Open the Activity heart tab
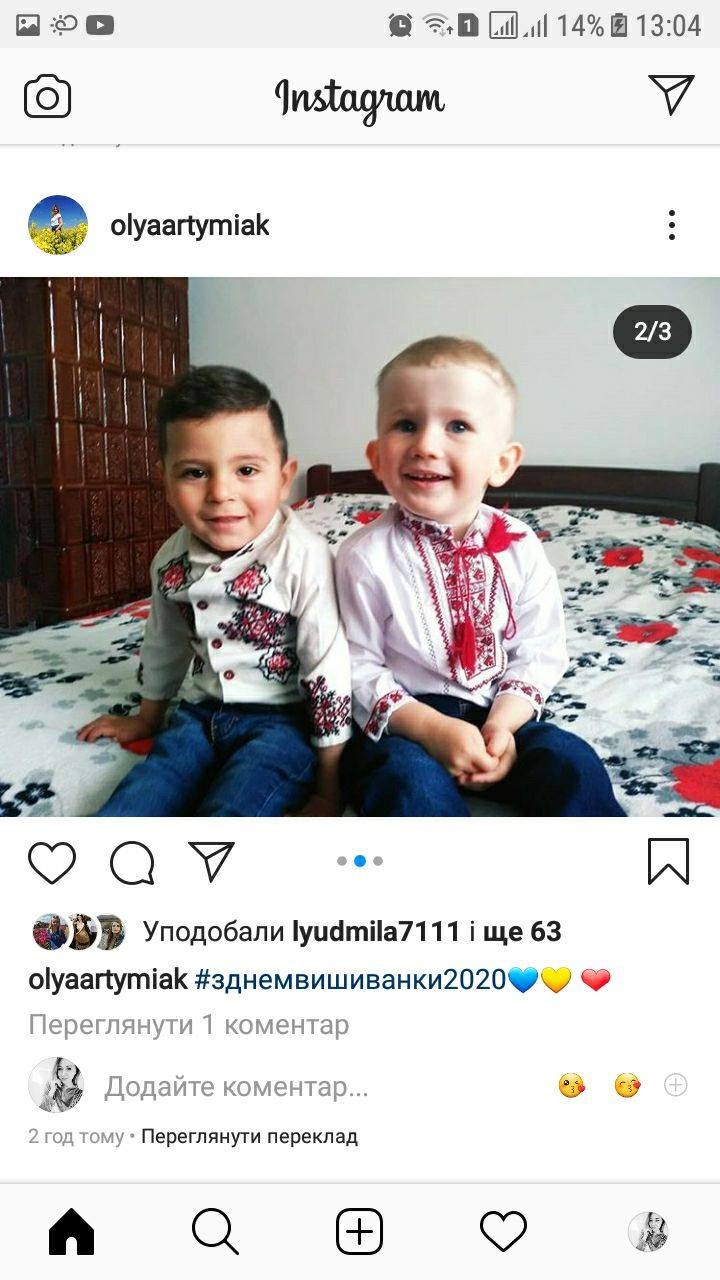This screenshot has width=720, height=1280. 503,1232
